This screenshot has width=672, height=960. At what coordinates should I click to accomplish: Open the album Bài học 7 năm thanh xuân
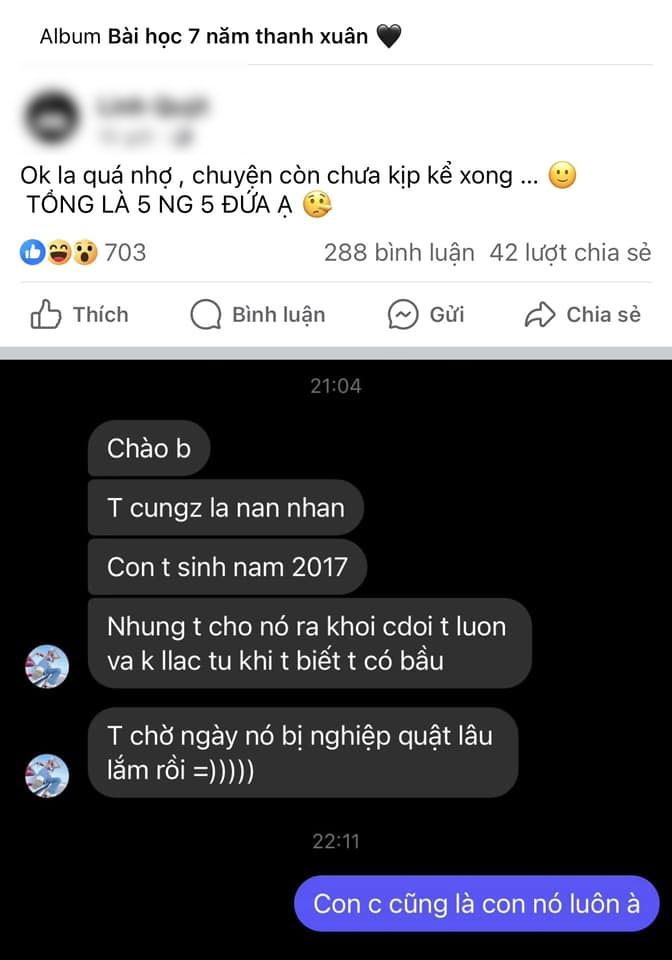237,38
